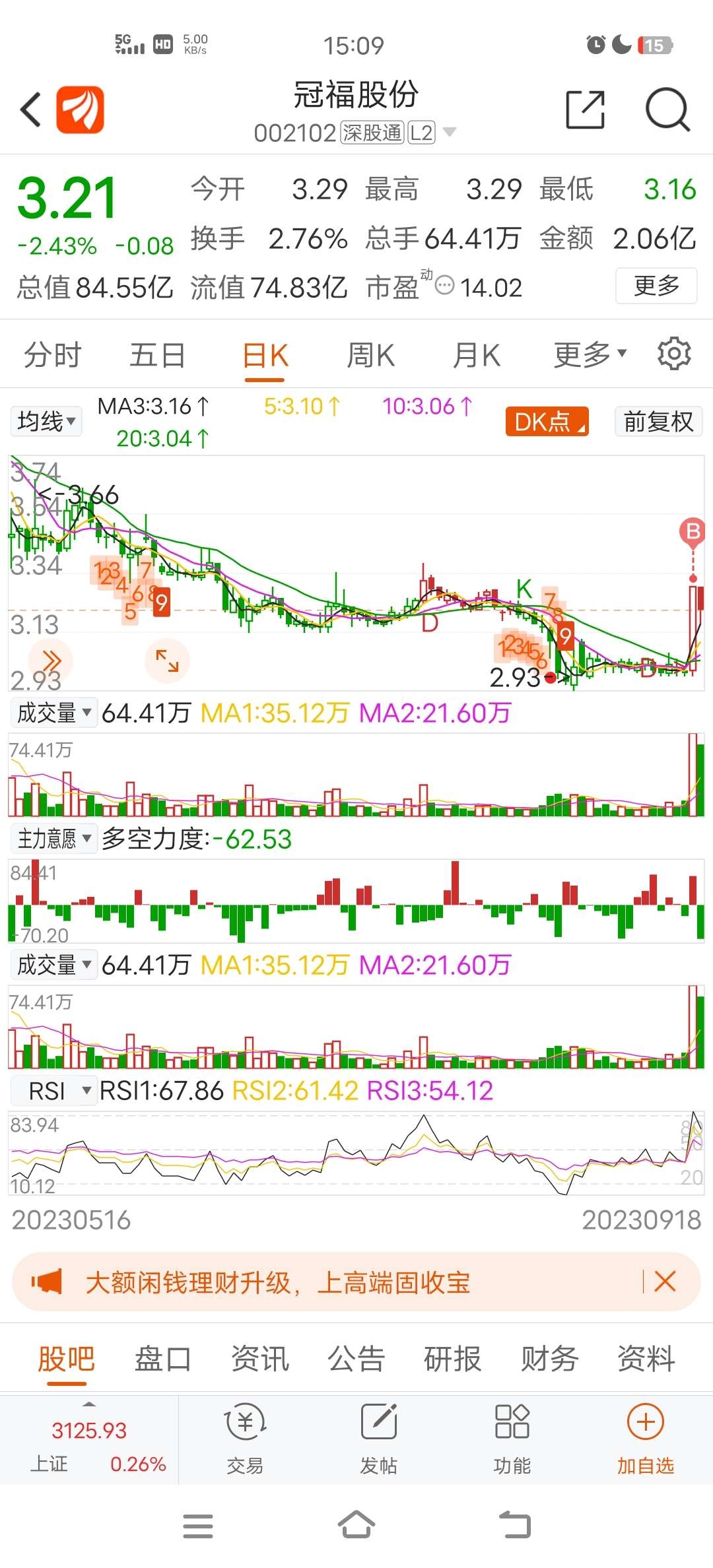This screenshot has height=1568, width=713.
Task: Open the search magnifier icon
Action: pyautogui.click(x=667, y=110)
